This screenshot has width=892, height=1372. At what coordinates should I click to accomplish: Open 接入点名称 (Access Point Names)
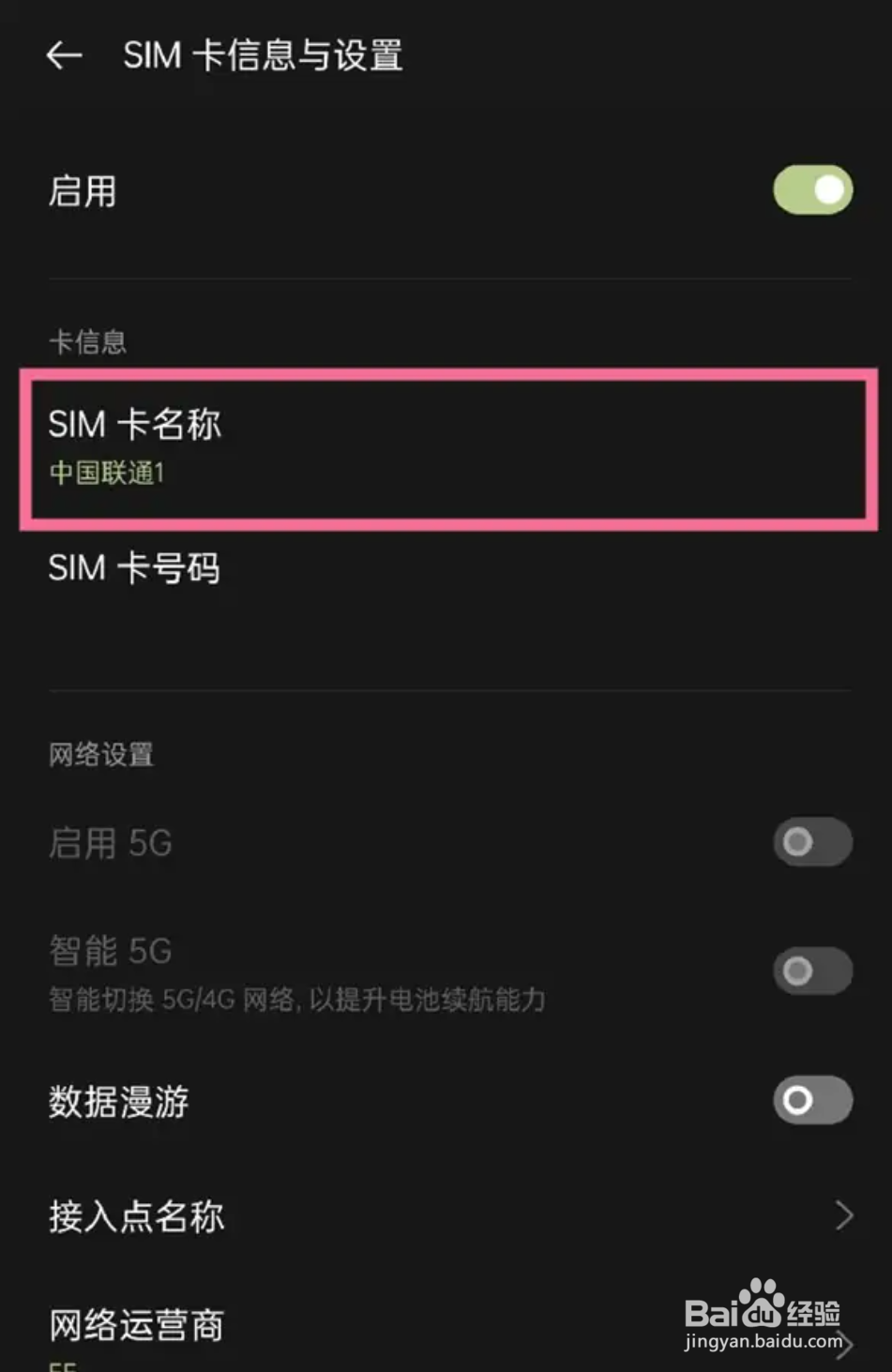pos(137,1216)
